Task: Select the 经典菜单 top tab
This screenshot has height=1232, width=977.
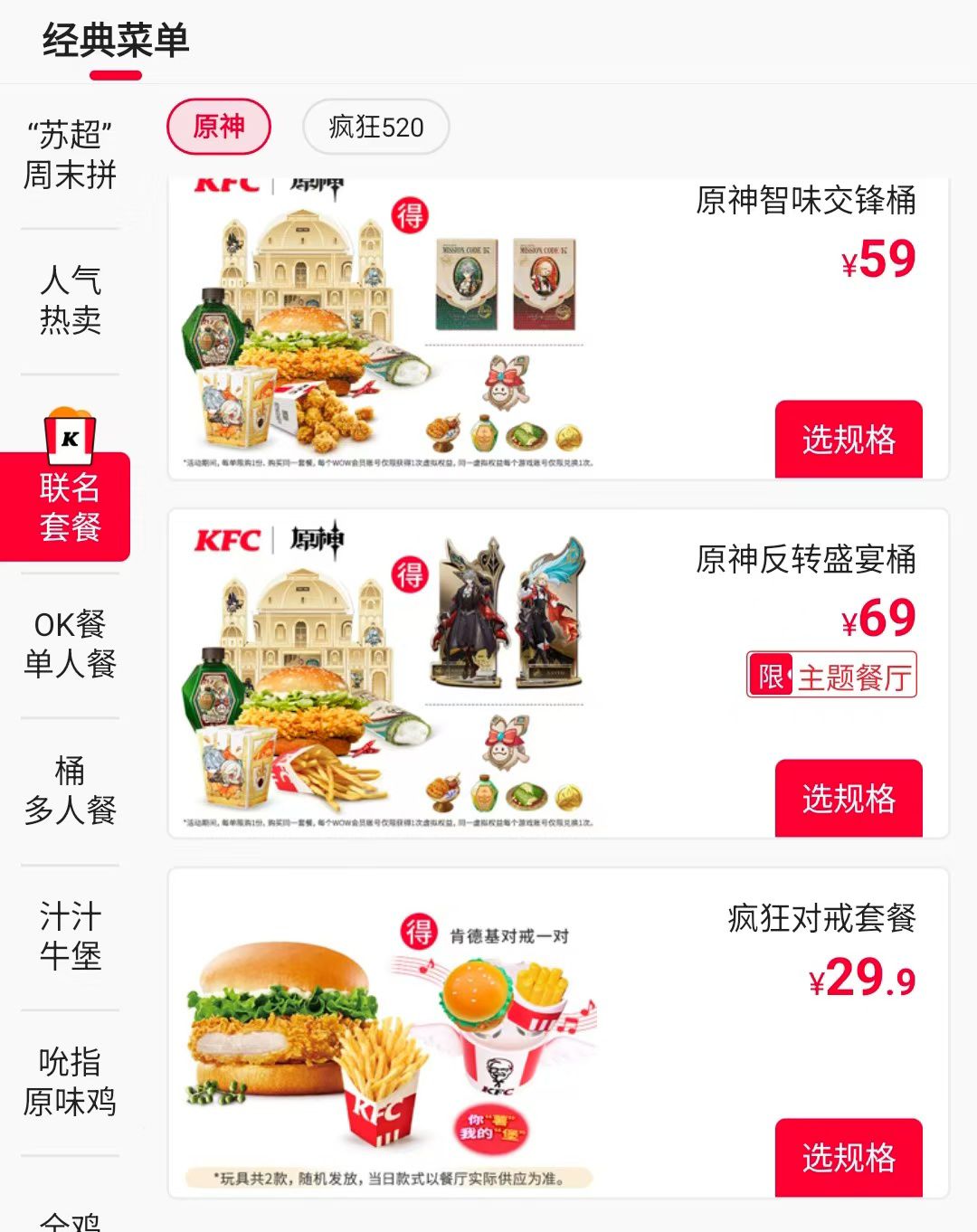Action: tap(116, 42)
